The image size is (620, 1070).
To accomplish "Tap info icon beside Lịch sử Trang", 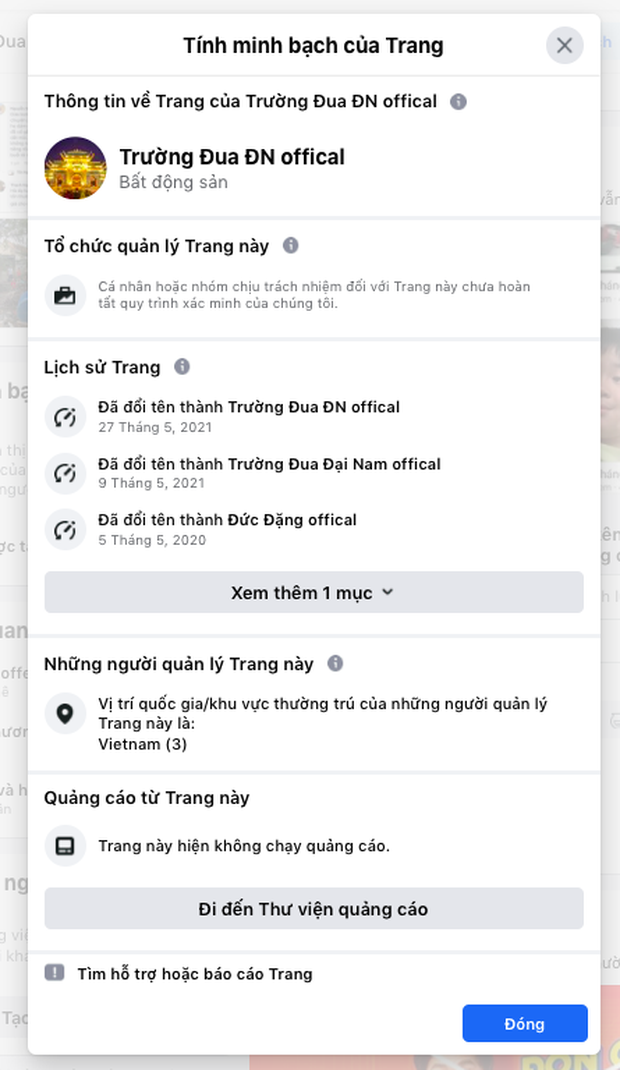I will [x=182, y=367].
